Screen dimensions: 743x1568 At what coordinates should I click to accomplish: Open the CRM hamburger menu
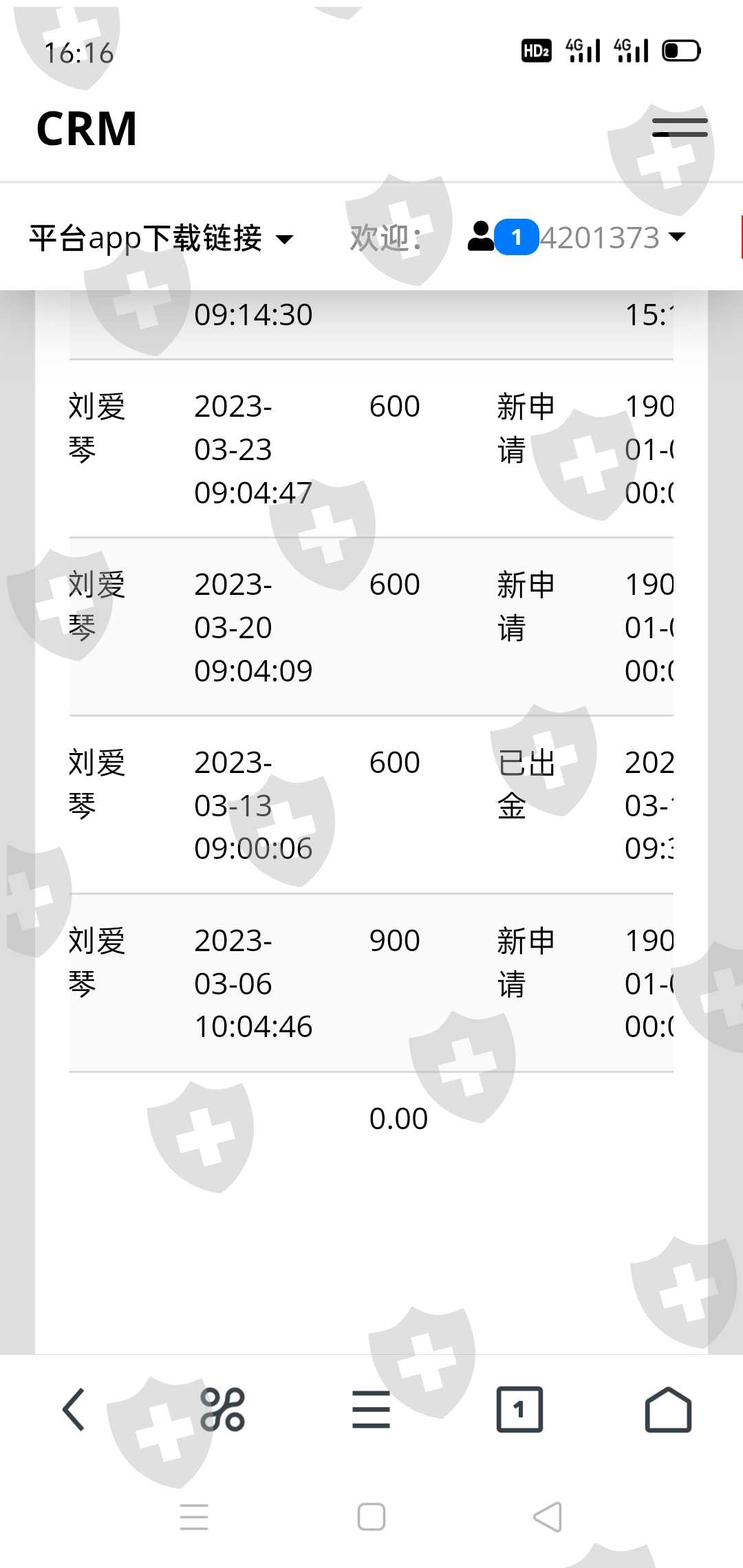[680, 127]
